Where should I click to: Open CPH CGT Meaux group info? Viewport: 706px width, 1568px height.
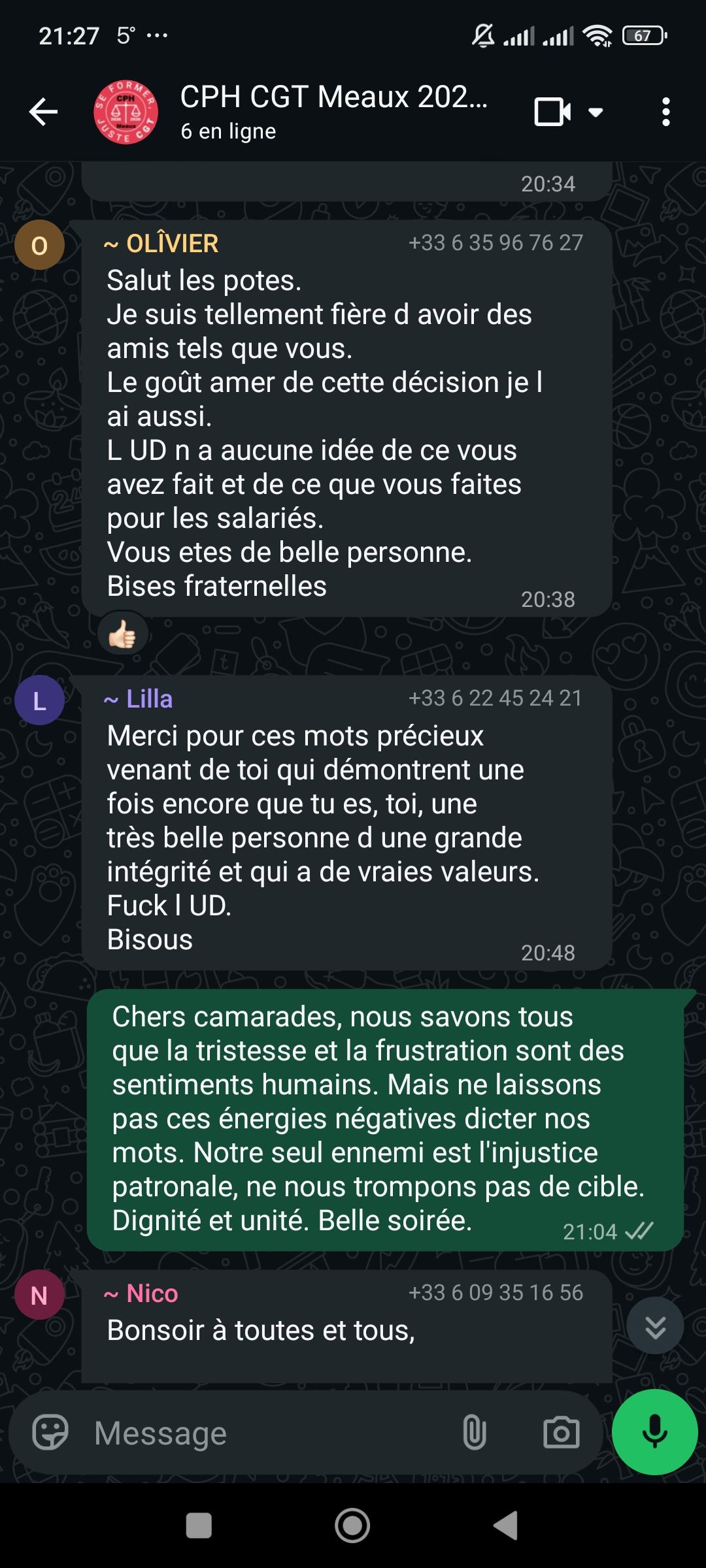(333, 111)
